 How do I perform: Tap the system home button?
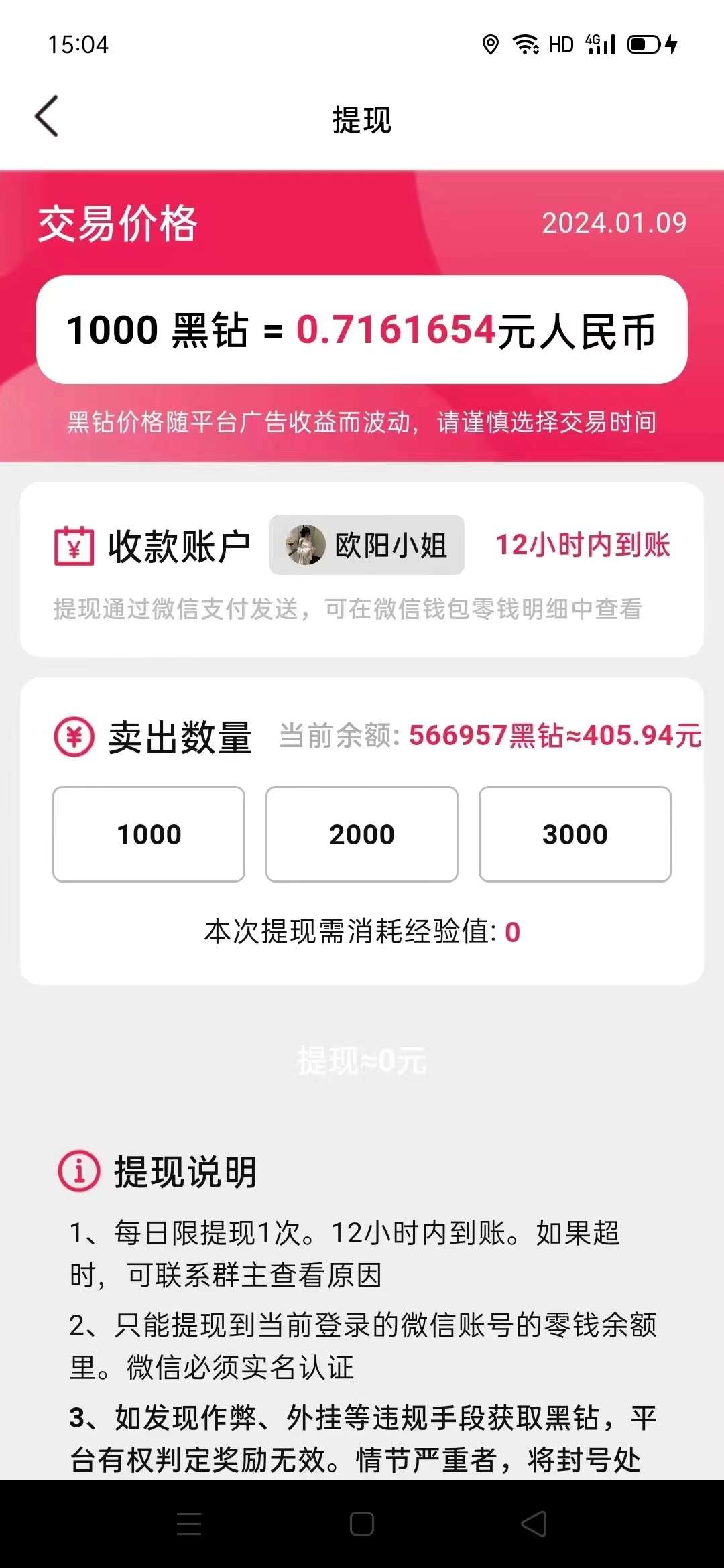[x=362, y=1524]
